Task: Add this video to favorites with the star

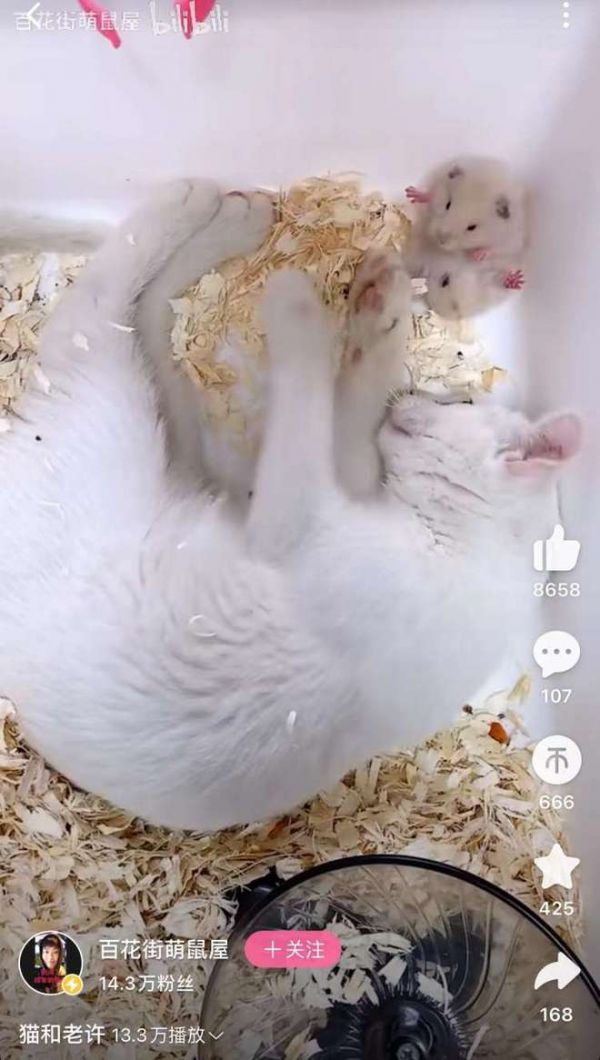Action: [556, 867]
